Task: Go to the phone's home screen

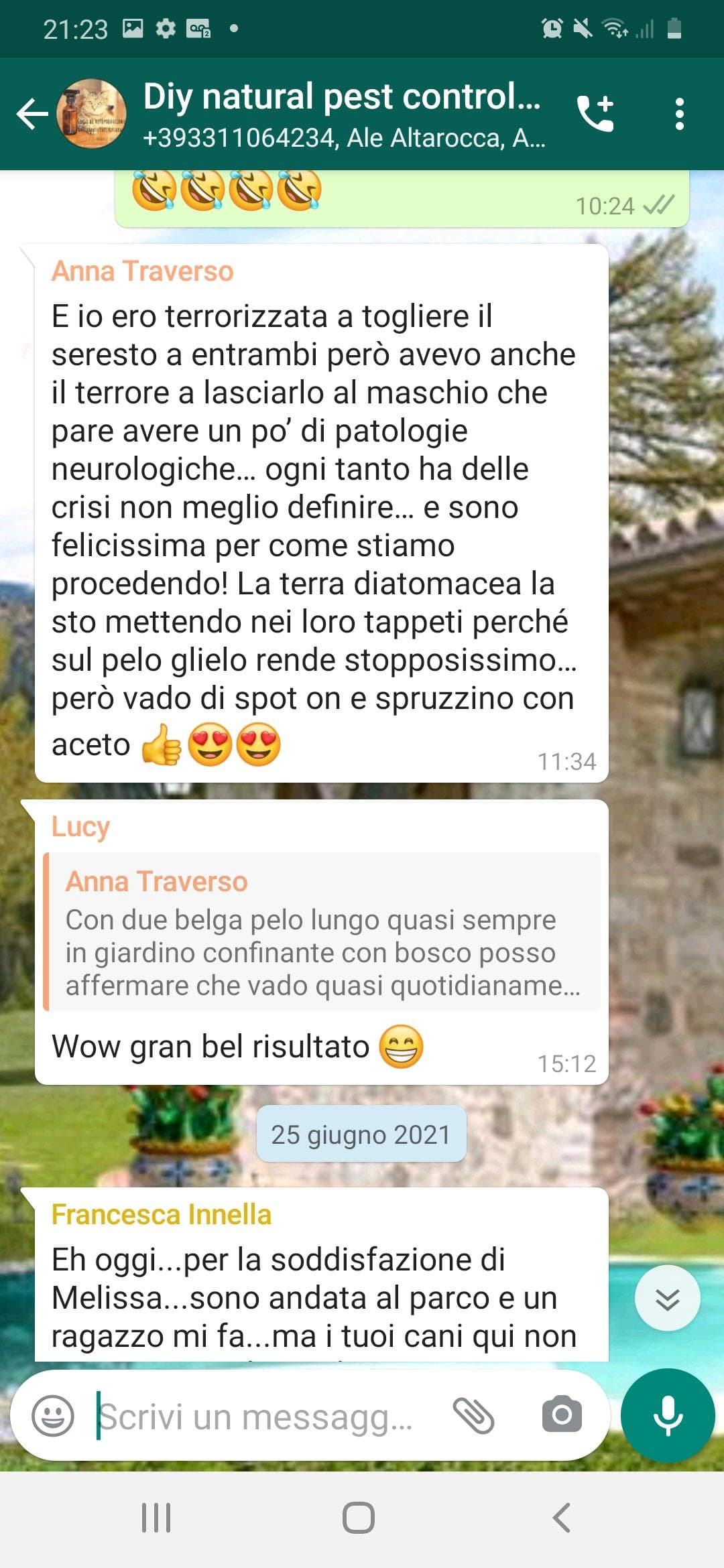Action: coord(359,1517)
